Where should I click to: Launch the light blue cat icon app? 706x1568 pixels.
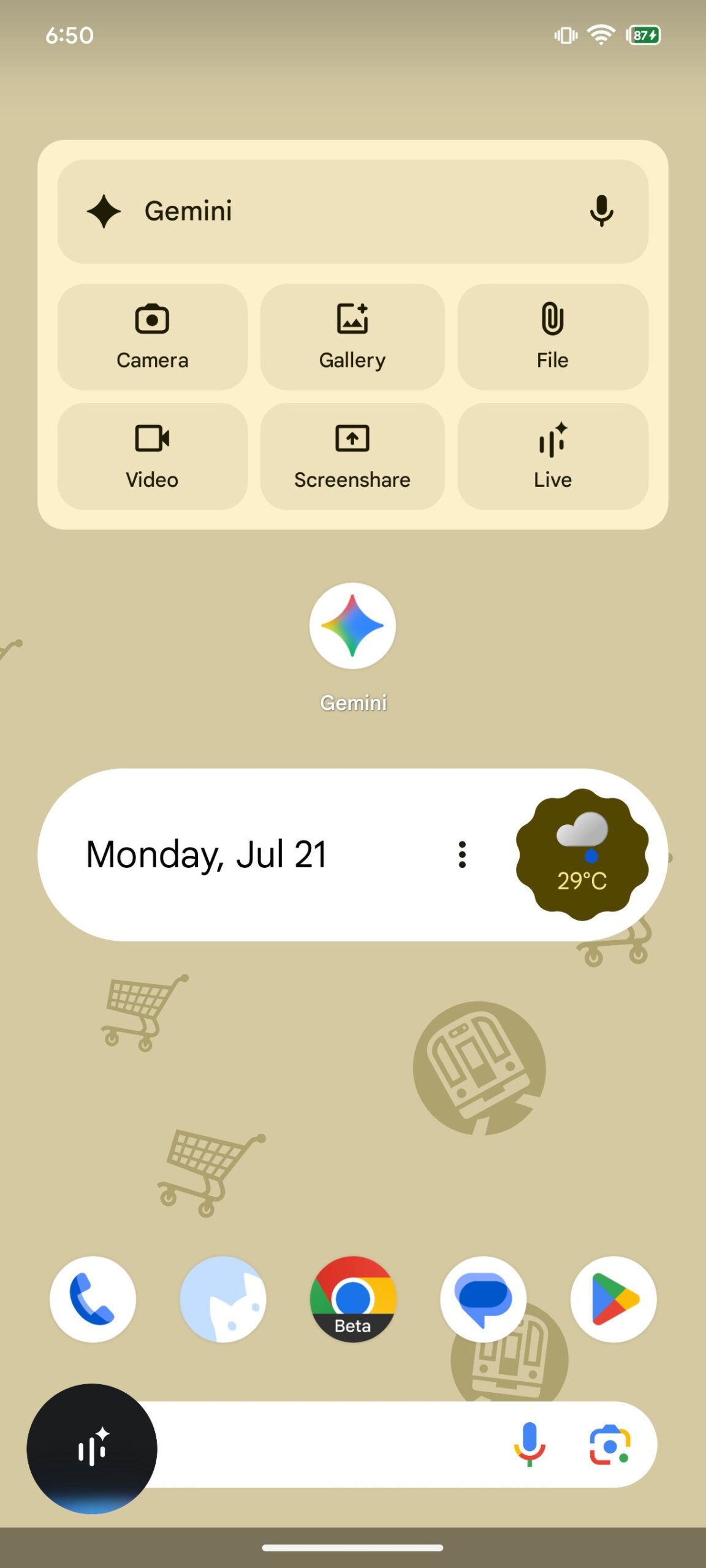click(223, 1299)
